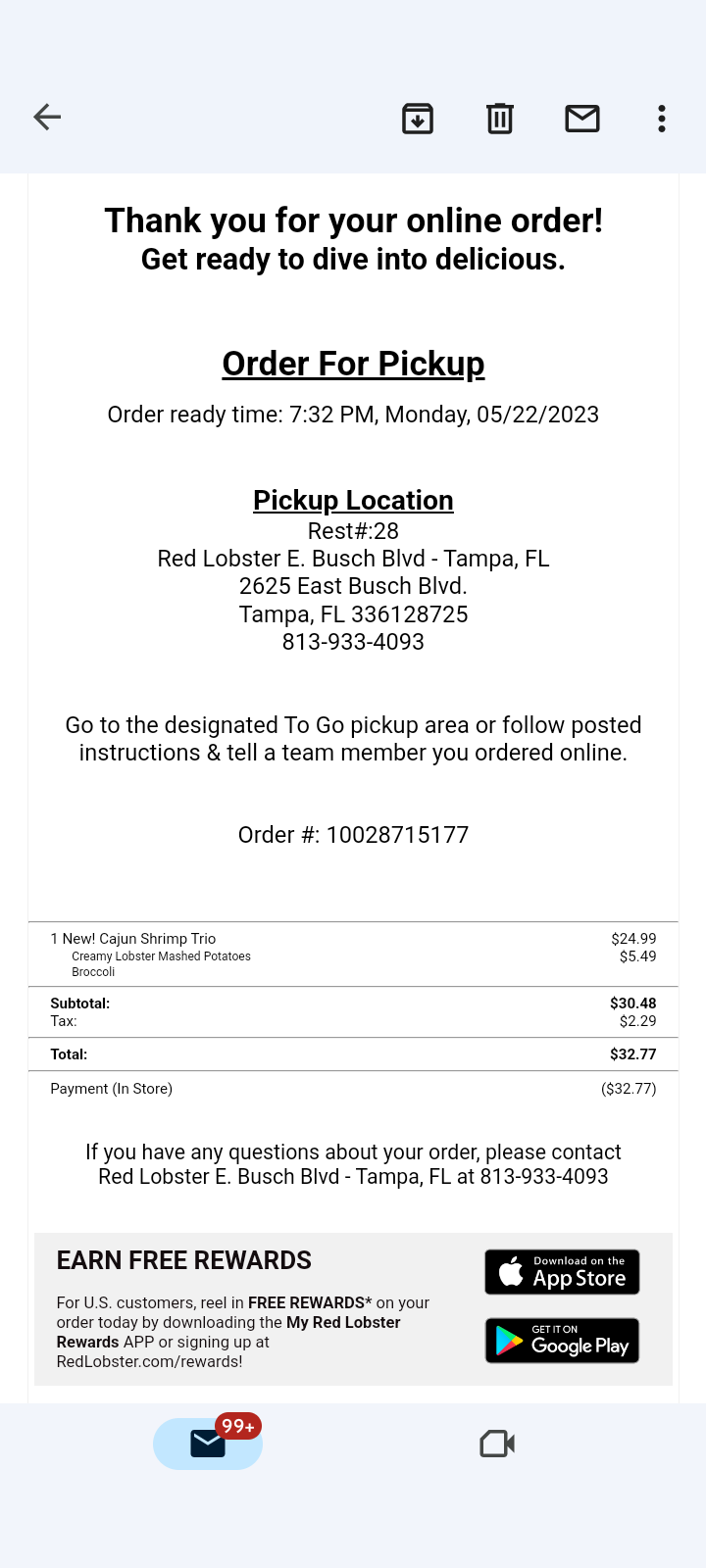Switch to the Meet video tab
The width and height of the screenshot is (706, 1568).
497,1444
